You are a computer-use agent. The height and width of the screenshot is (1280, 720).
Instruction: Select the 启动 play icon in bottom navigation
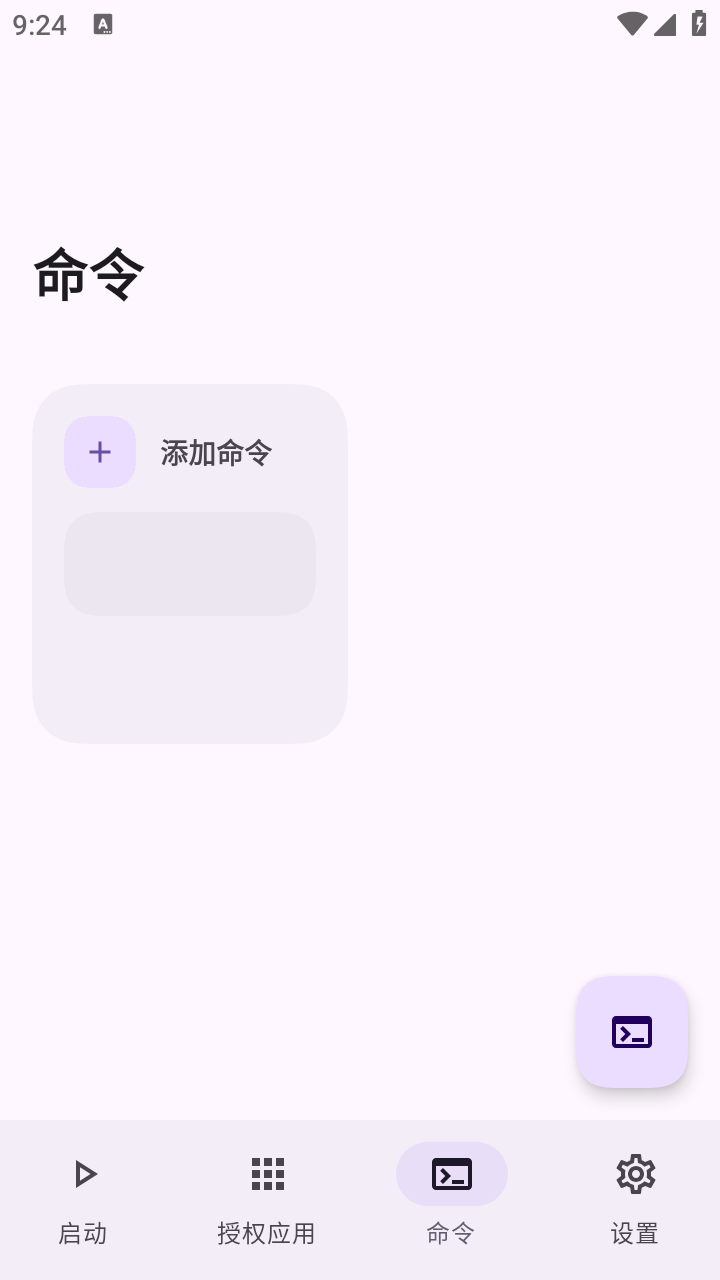[x=84, y=1174]
